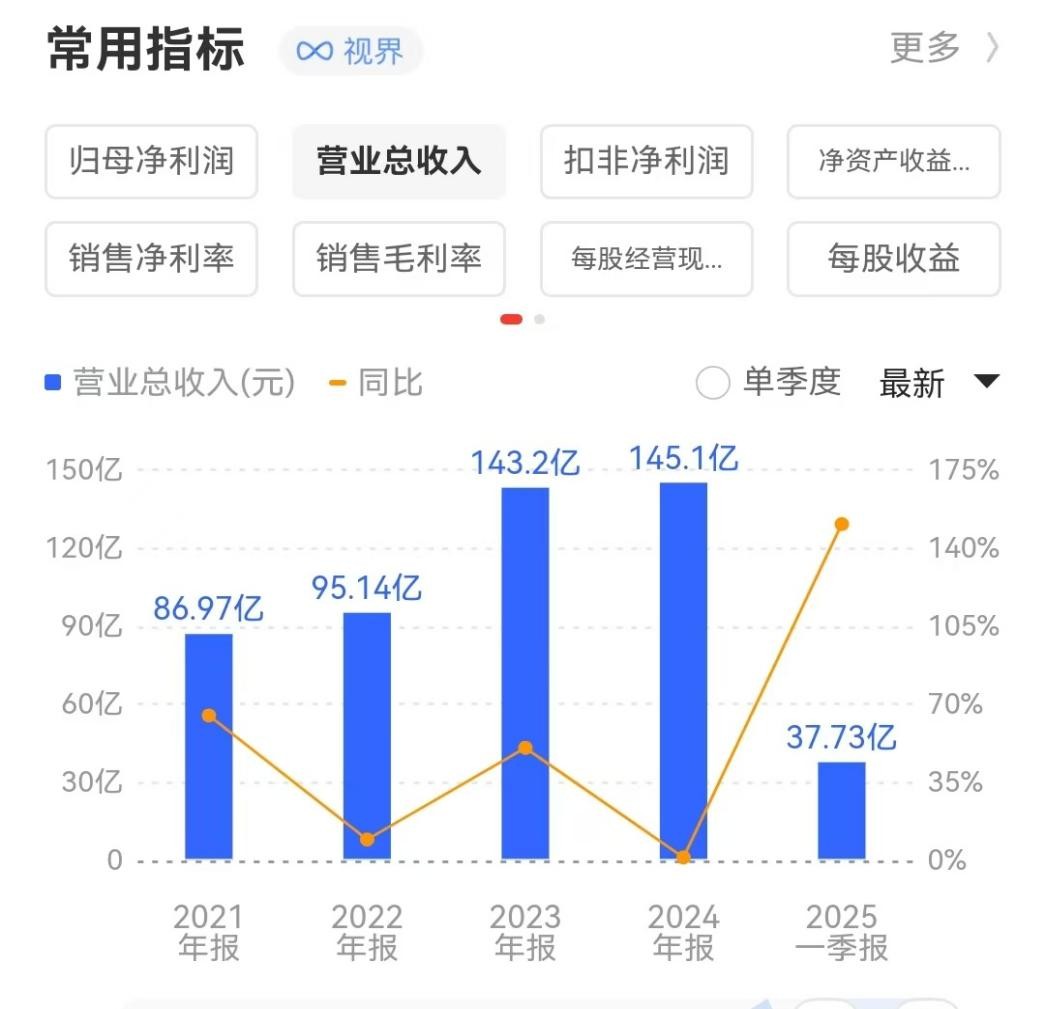Choose the 每股经营现 indicator

tap(646, 259)
